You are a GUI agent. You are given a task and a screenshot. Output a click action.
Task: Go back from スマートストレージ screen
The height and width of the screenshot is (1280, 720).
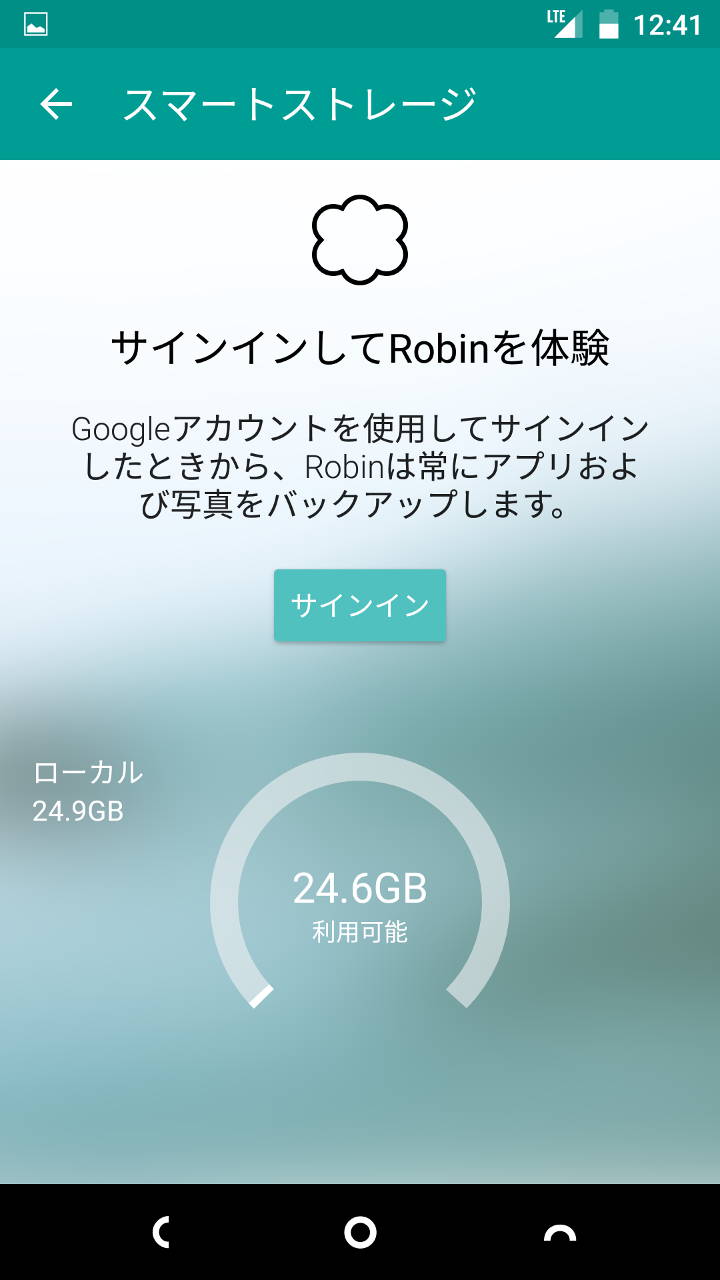(56, 104)
